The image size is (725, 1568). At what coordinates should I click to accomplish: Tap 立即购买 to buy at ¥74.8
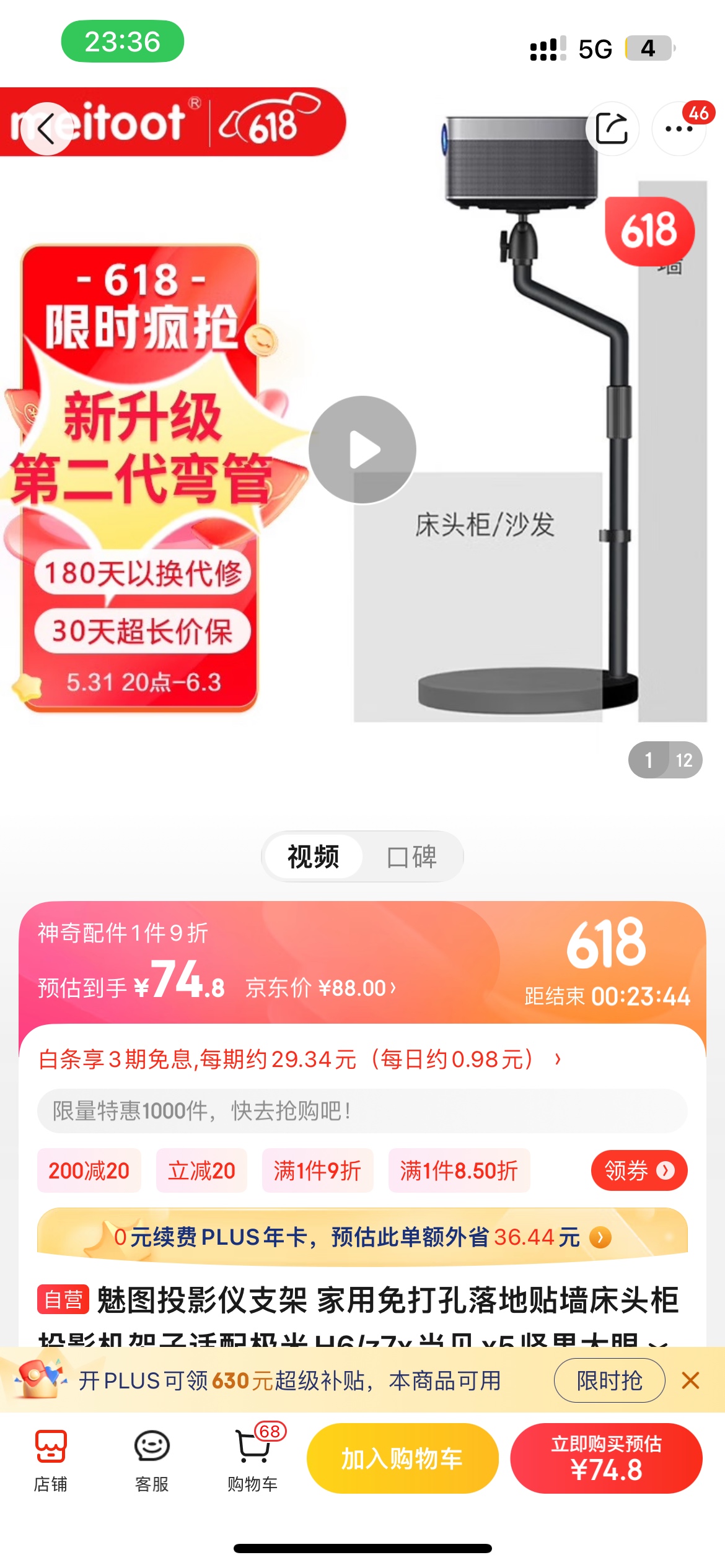tap(606, 1458)
